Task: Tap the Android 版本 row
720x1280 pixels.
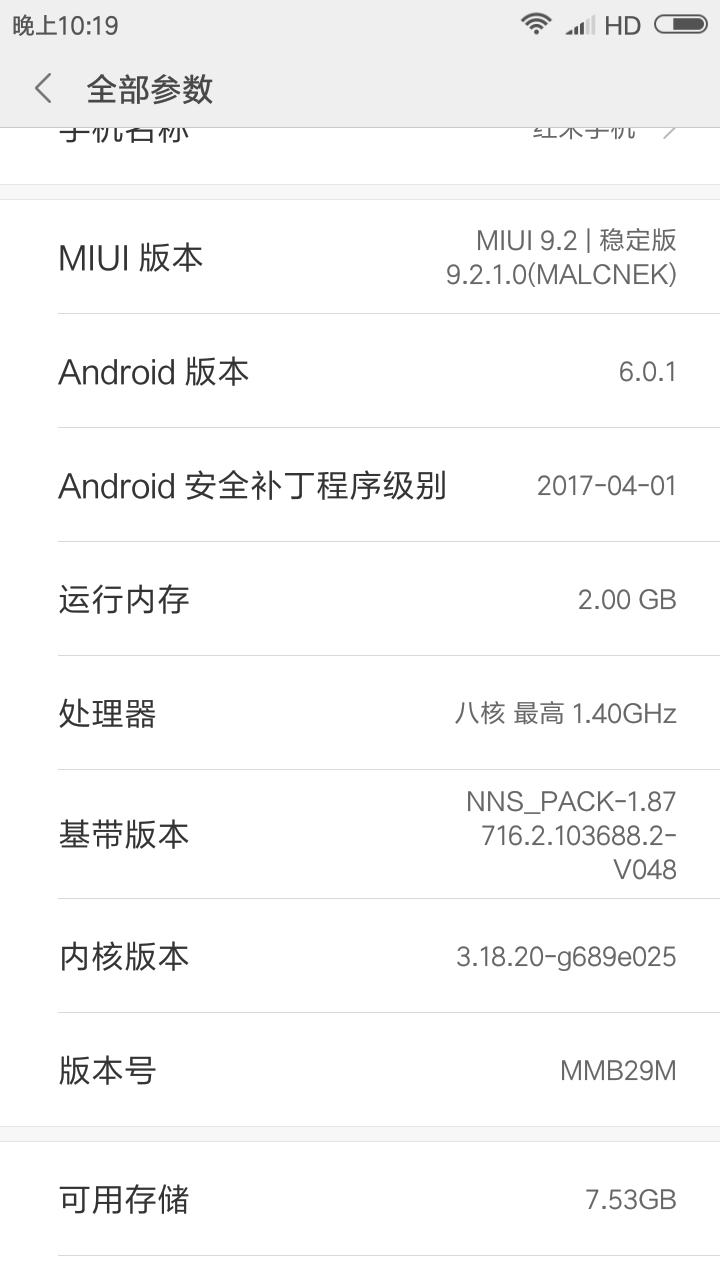Action: click(360, 371)
